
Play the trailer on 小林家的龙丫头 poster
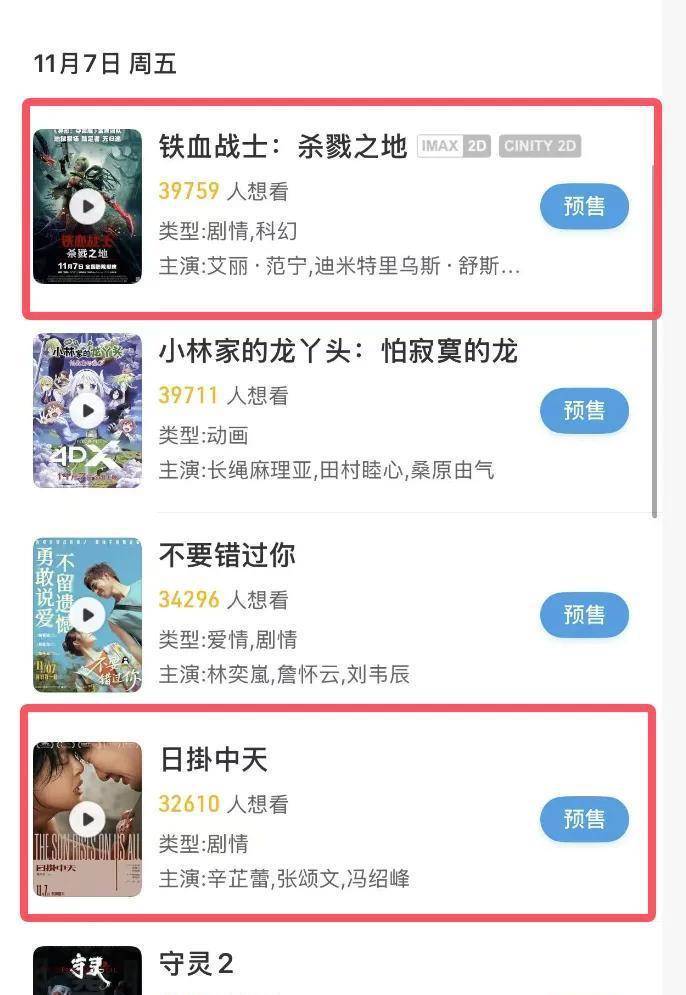[88, 410]
